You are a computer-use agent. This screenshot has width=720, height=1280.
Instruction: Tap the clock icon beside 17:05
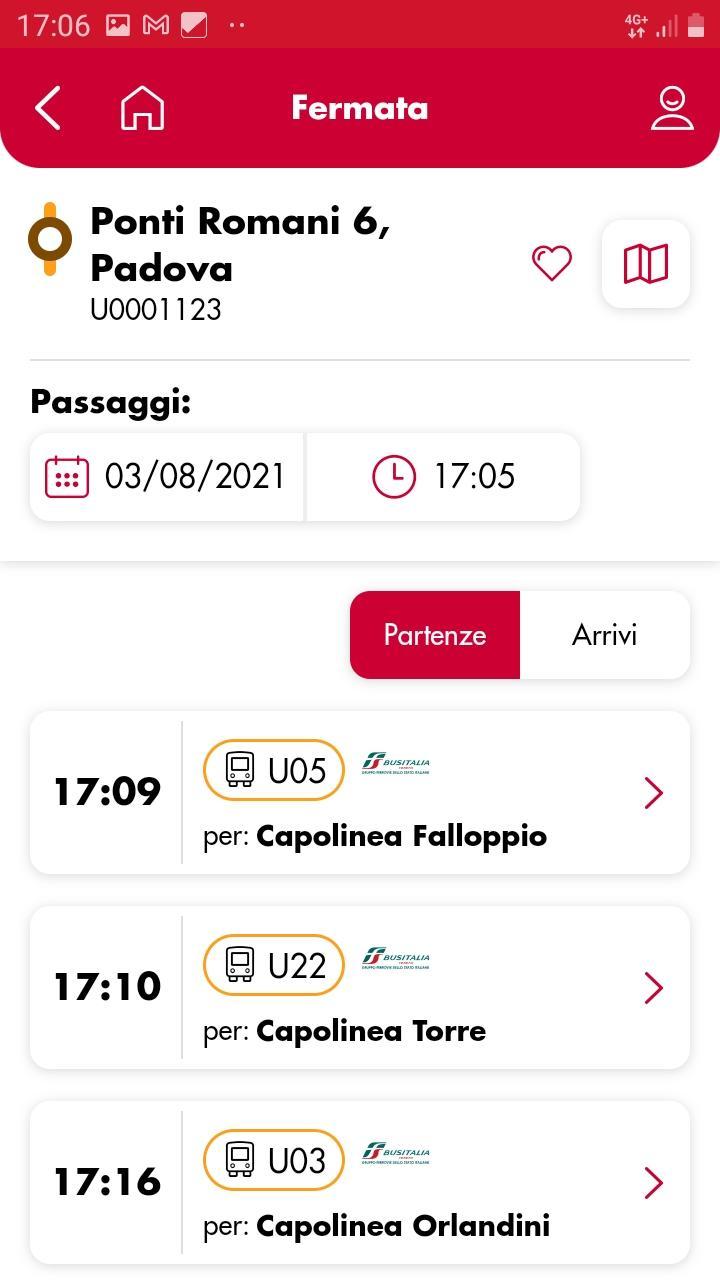click(394, 477)
